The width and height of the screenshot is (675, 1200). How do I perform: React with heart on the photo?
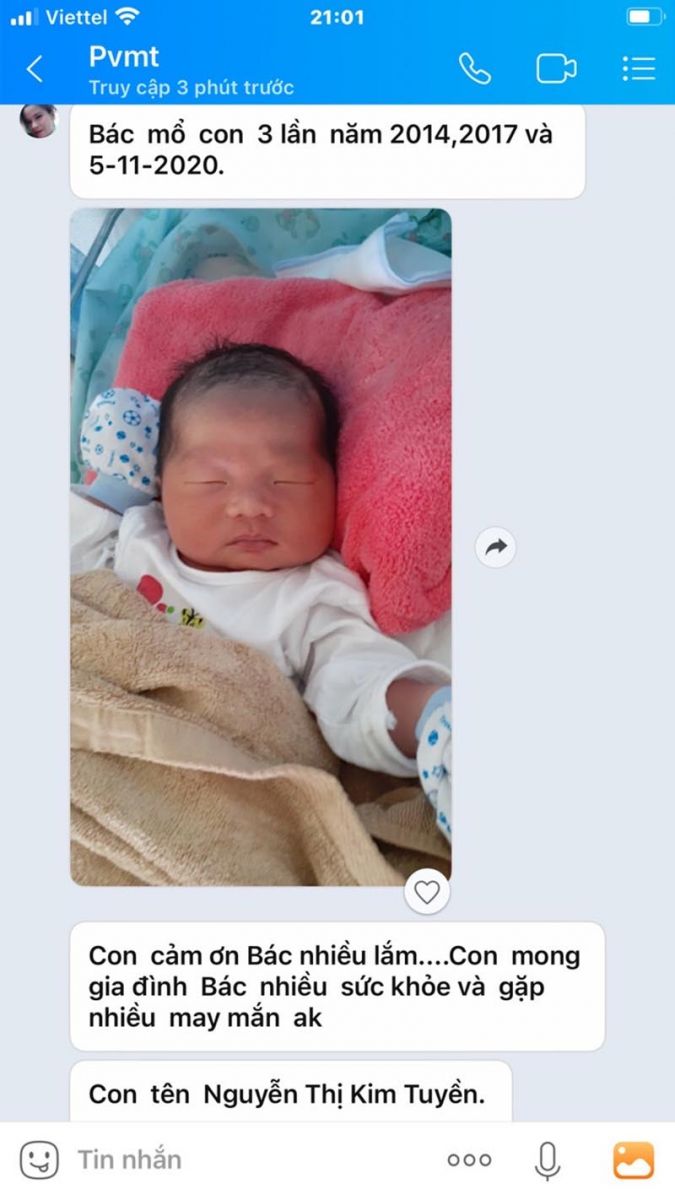pyautogui.click(x=427, y=891)
